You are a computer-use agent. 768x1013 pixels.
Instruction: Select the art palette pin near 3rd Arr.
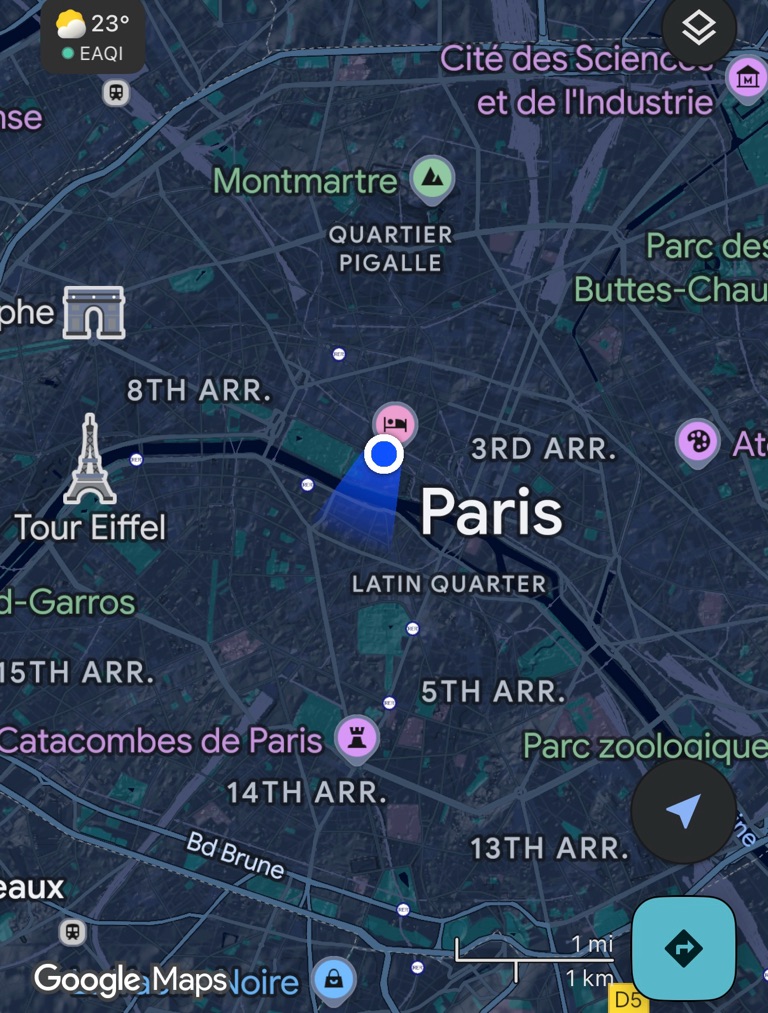(697, 441)
